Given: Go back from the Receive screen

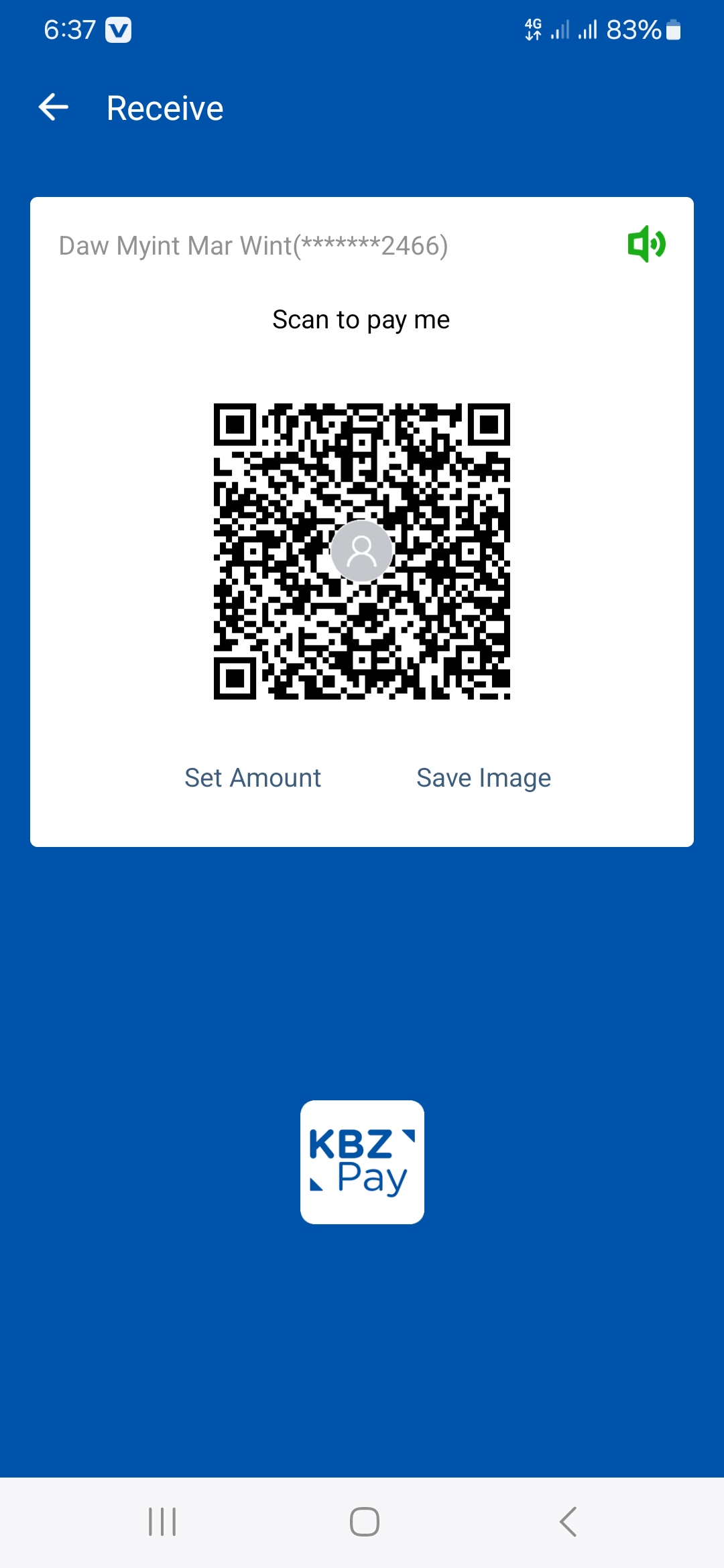Looking at the screenshot, I should (x=54, y=108).
